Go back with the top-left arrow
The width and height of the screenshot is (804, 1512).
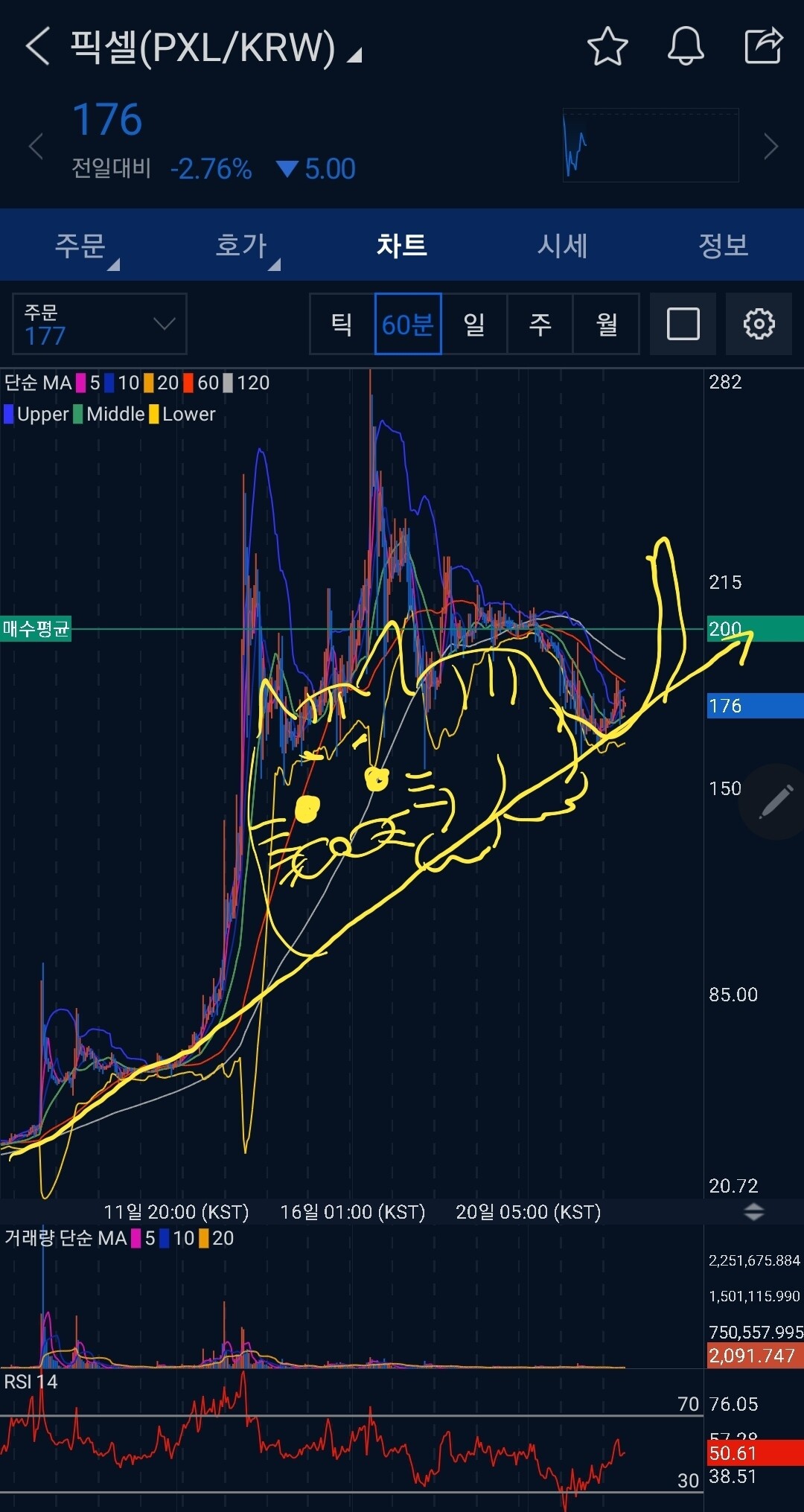click(37, 46)
